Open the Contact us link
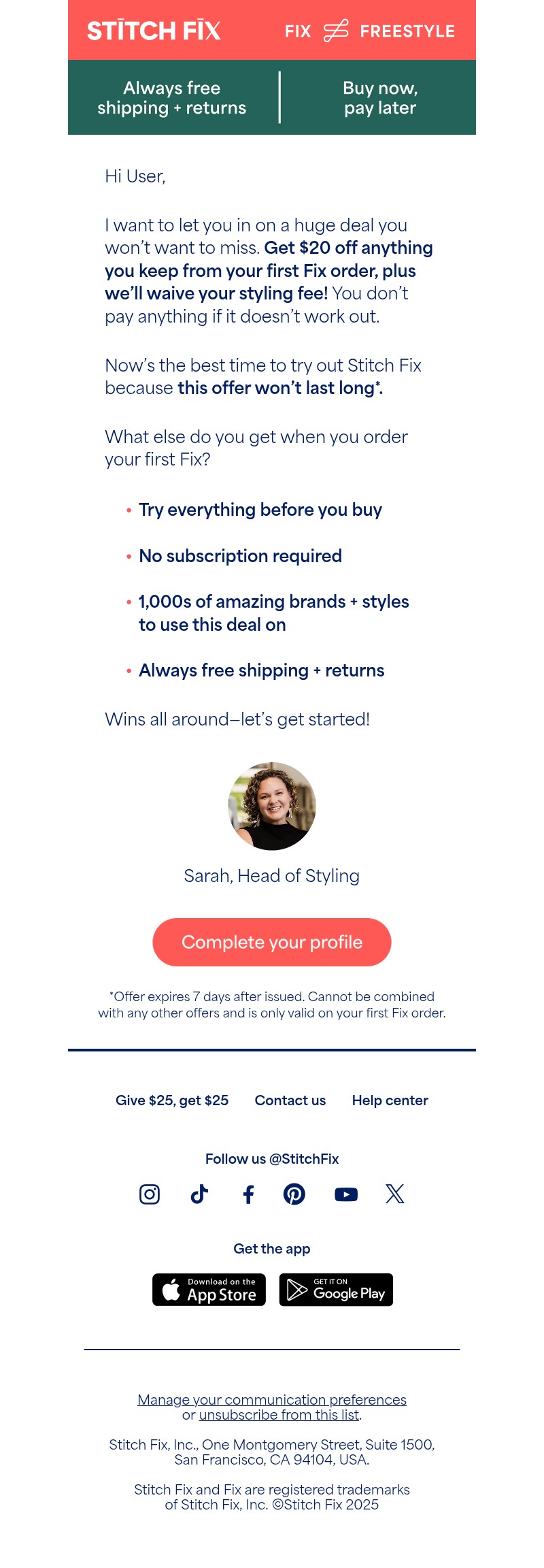 (290, 1100)
